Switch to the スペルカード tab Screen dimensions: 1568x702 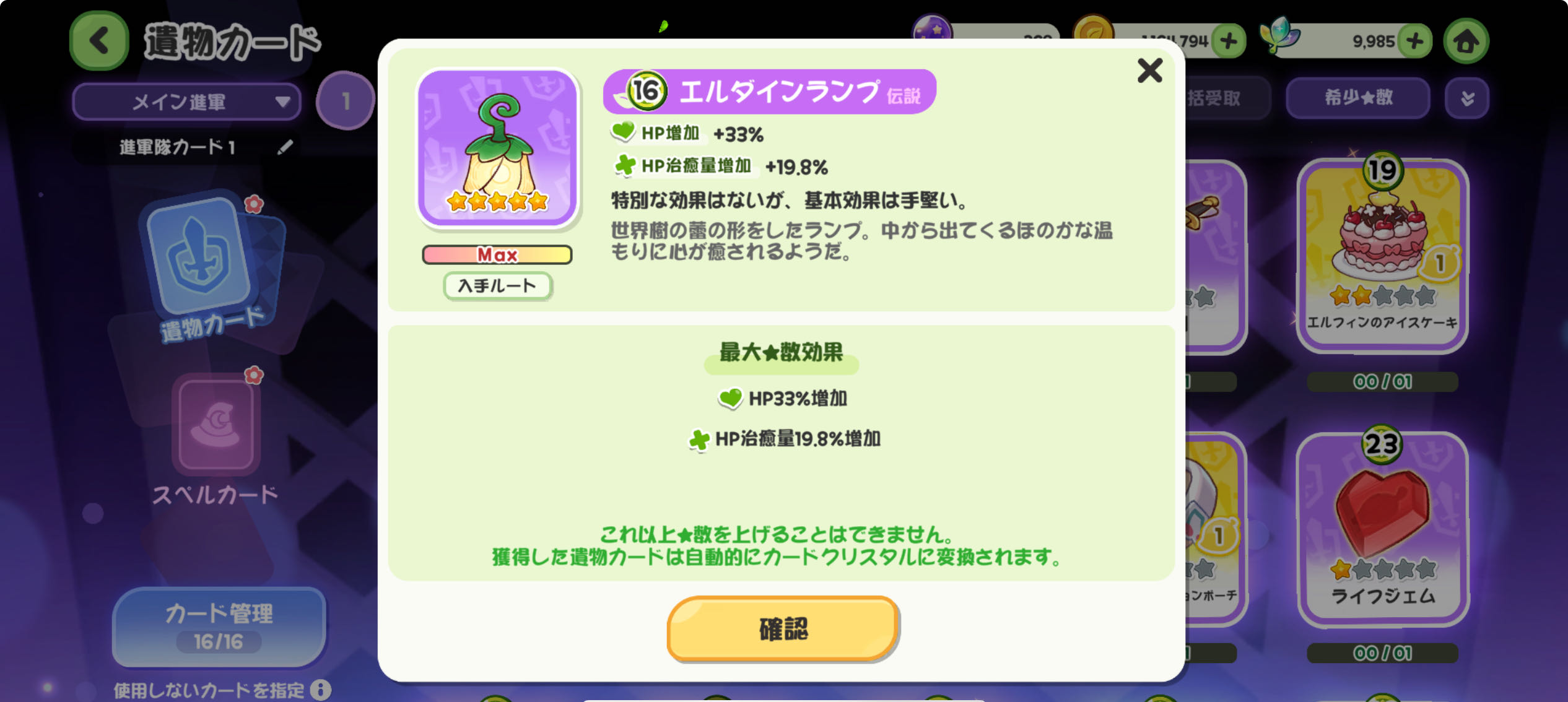[x=216, y=440]
